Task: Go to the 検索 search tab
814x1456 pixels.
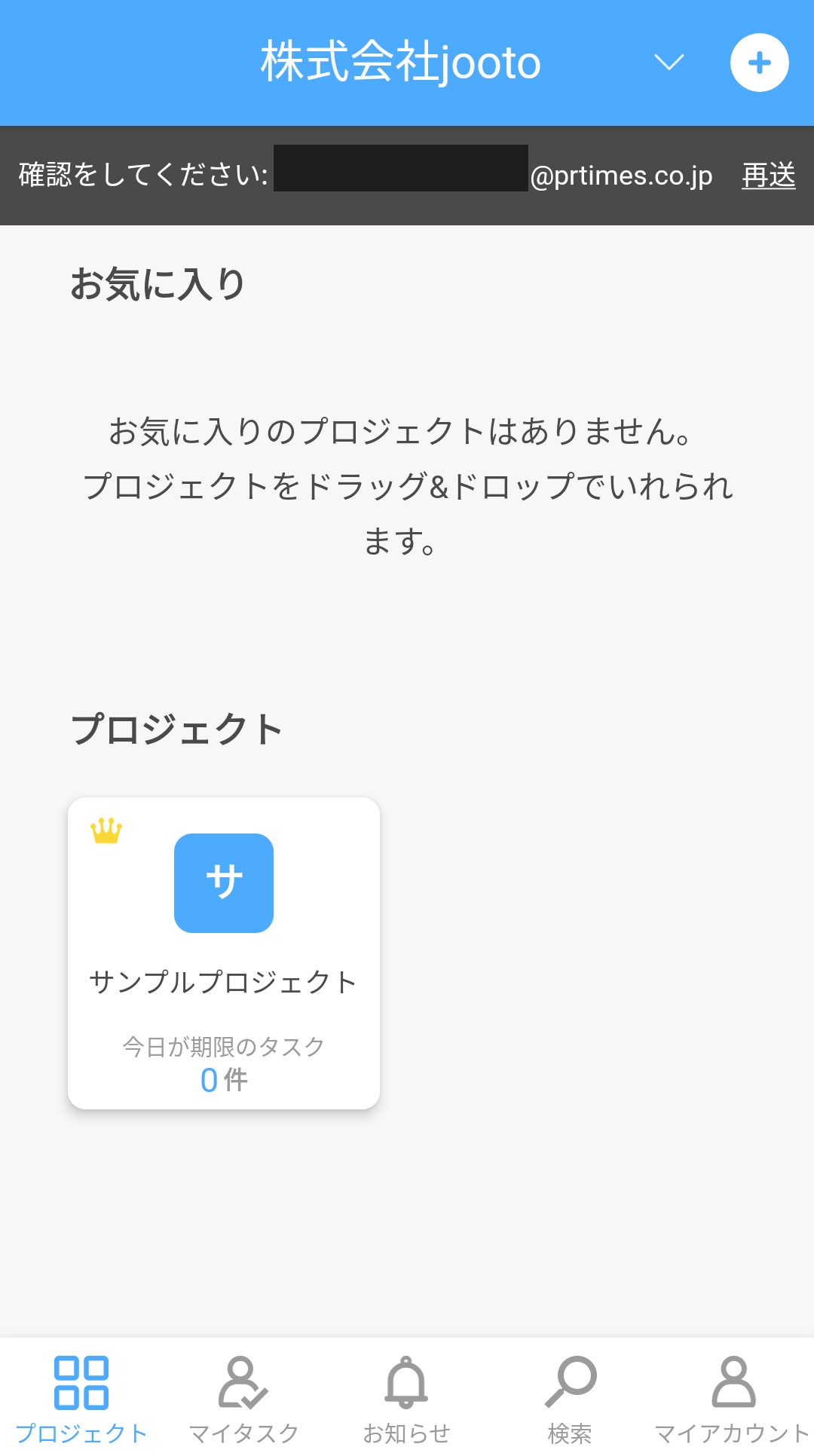Action: click(570, 1399)
